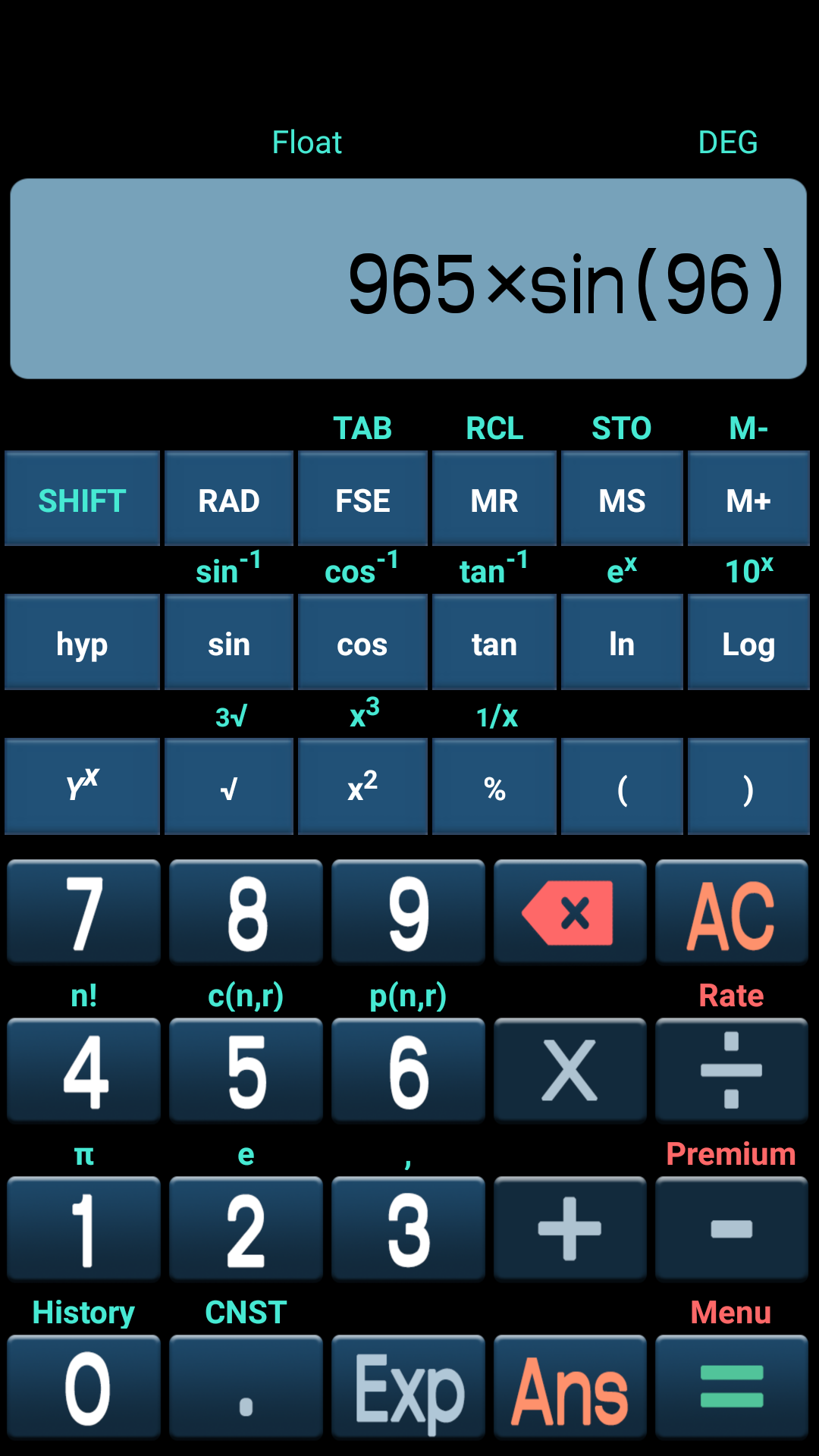The width and height of the screenshot is (819, 1456).
Task: Select the sin trigonometric function
Action: (228, 642)
